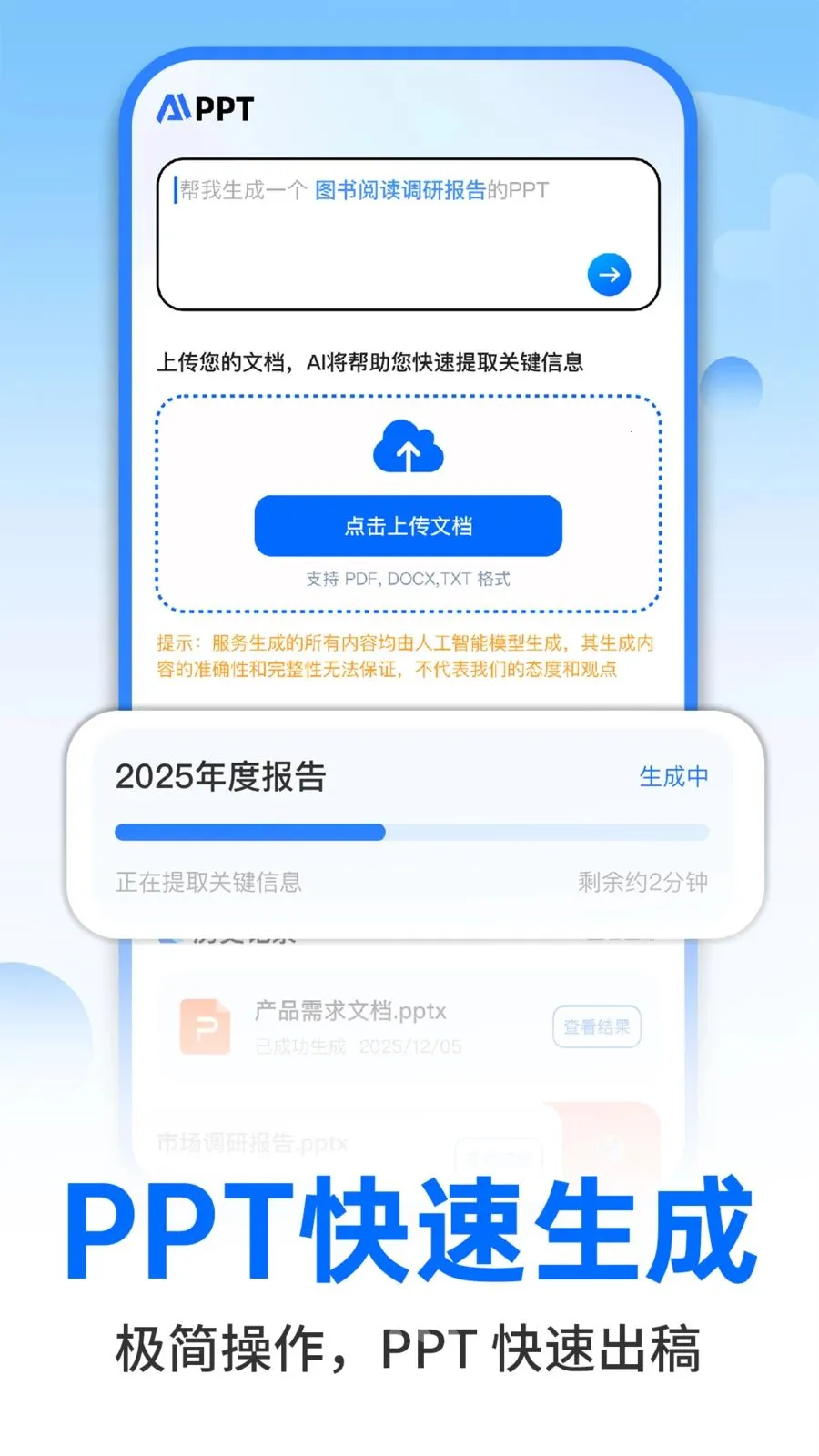Open the 图书阅读调研报告 highlighted link
The image size is (819, 1456).
point(399,189)
